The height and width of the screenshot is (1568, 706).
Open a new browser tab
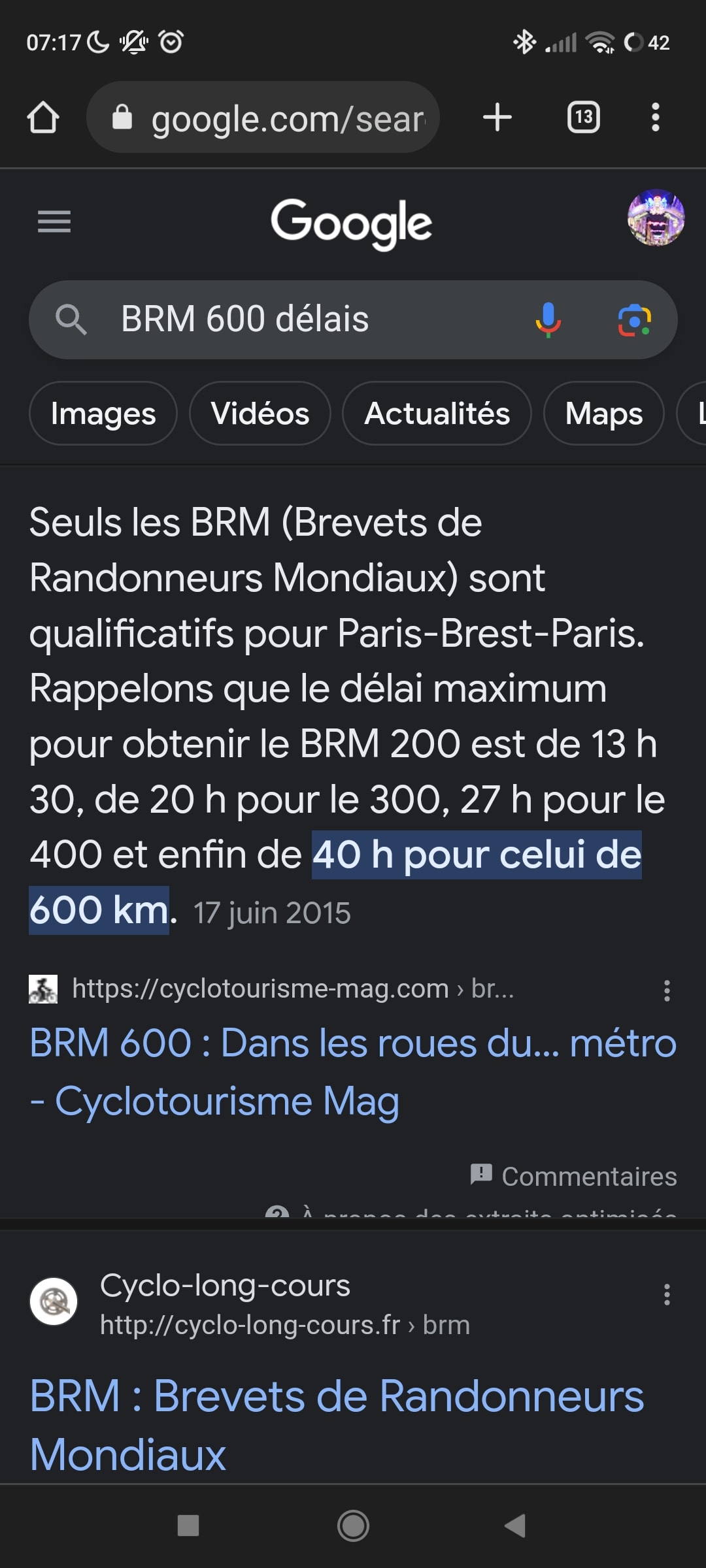click(x=497, y=118)
